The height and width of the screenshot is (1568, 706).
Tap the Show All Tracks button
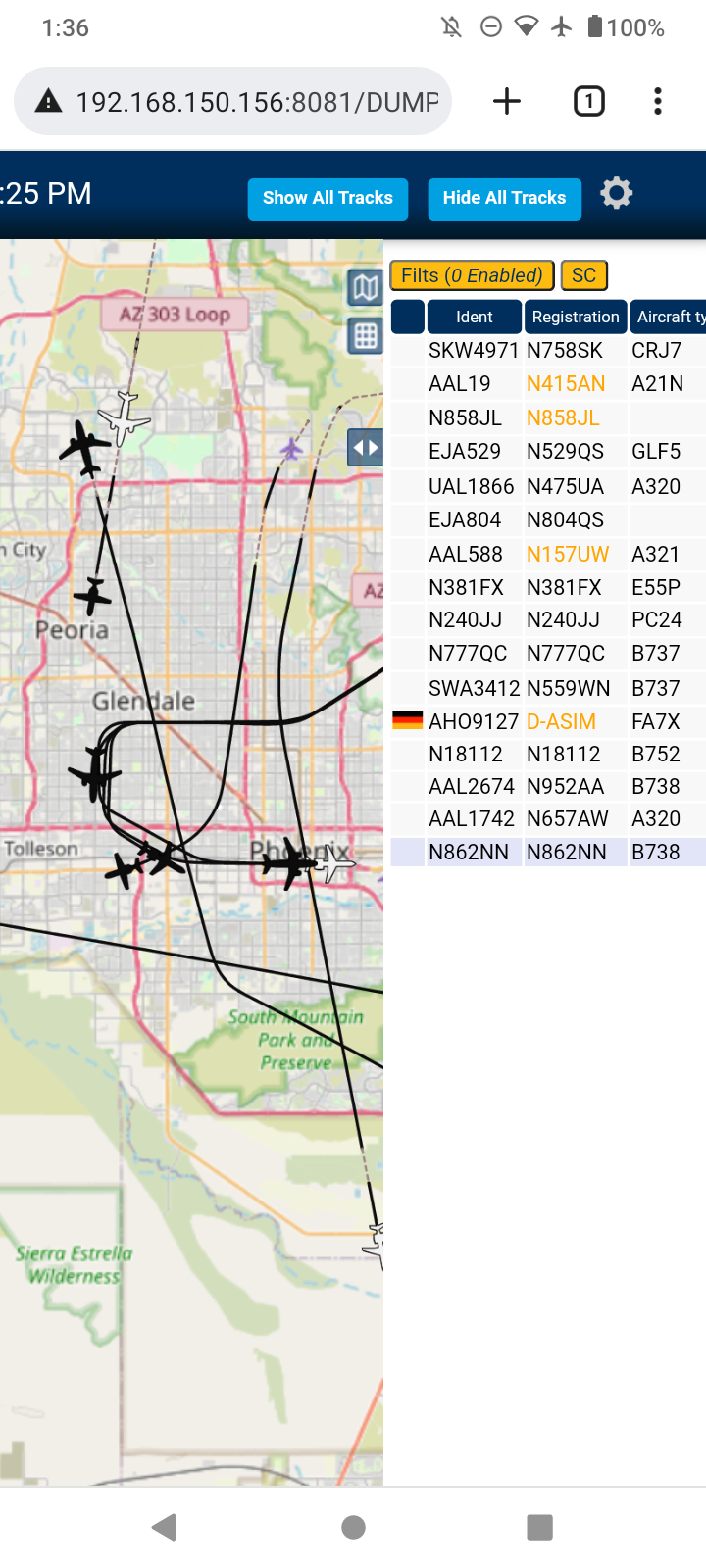[328, 198]
